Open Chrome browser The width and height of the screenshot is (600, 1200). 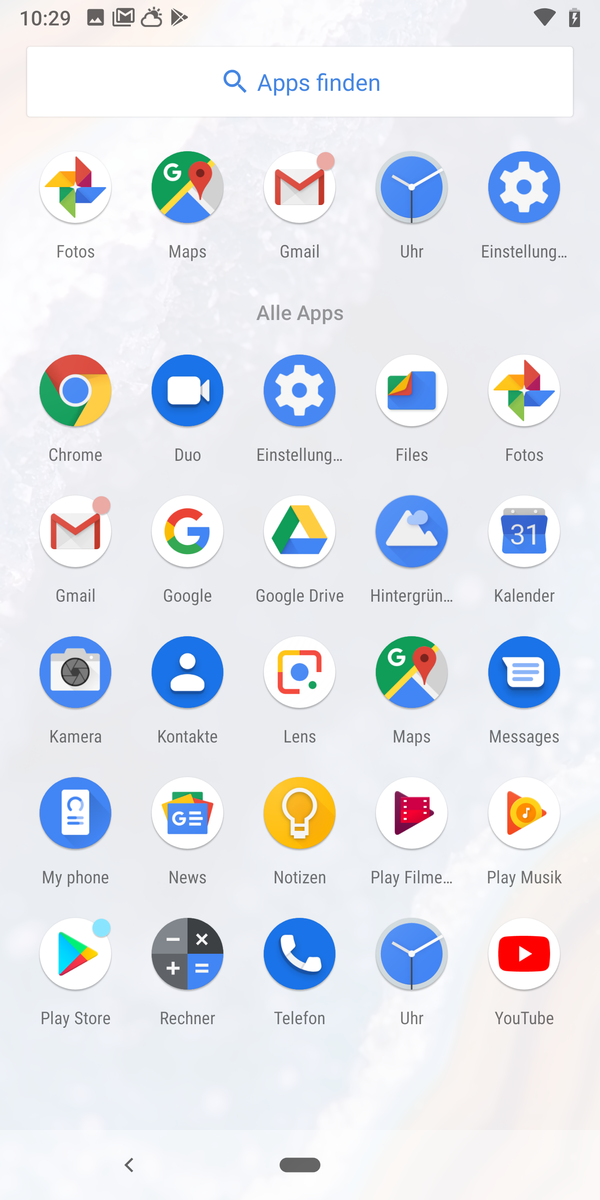75,391
